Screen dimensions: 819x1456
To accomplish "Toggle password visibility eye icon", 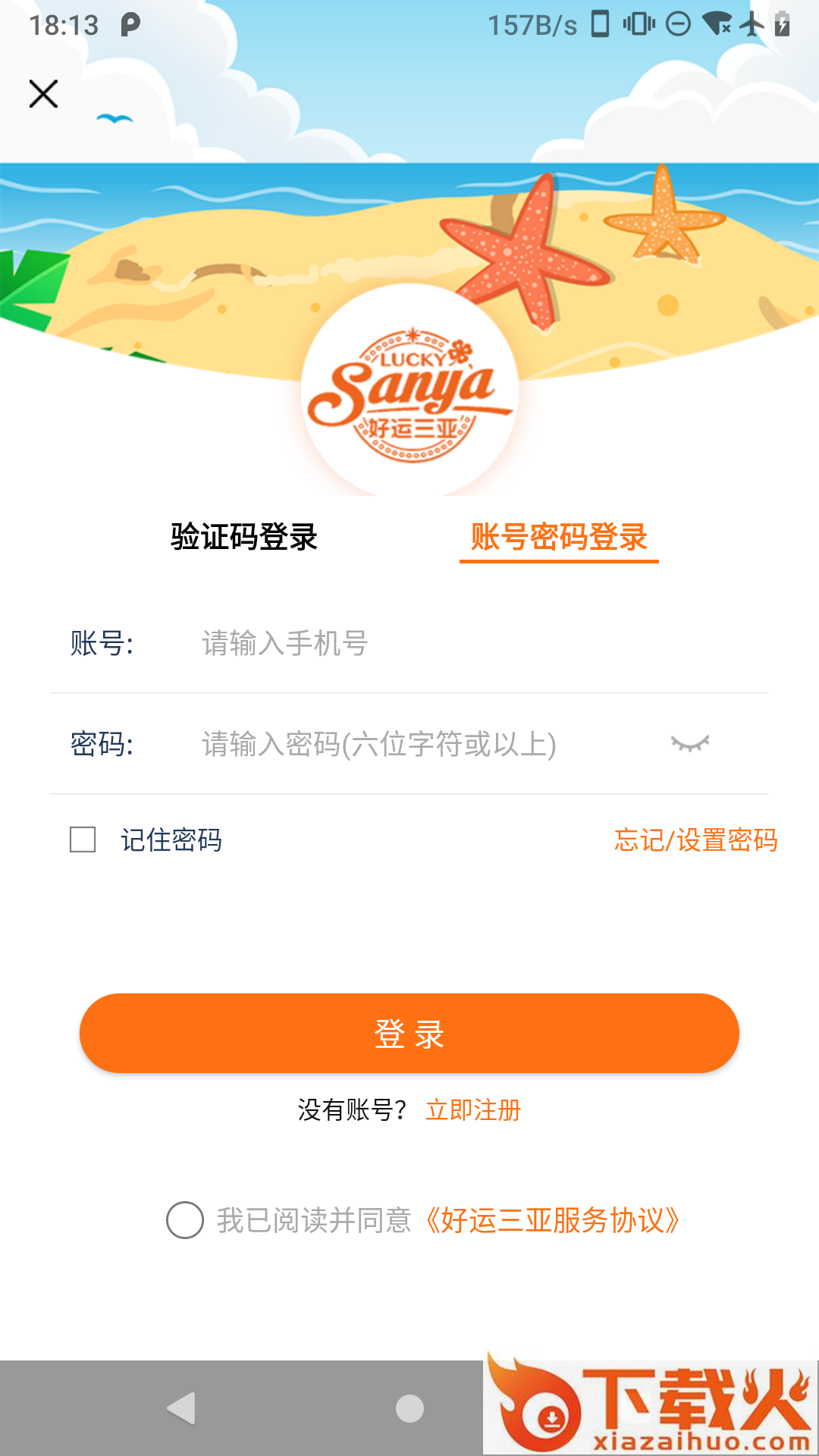I will tap(690, 744).
